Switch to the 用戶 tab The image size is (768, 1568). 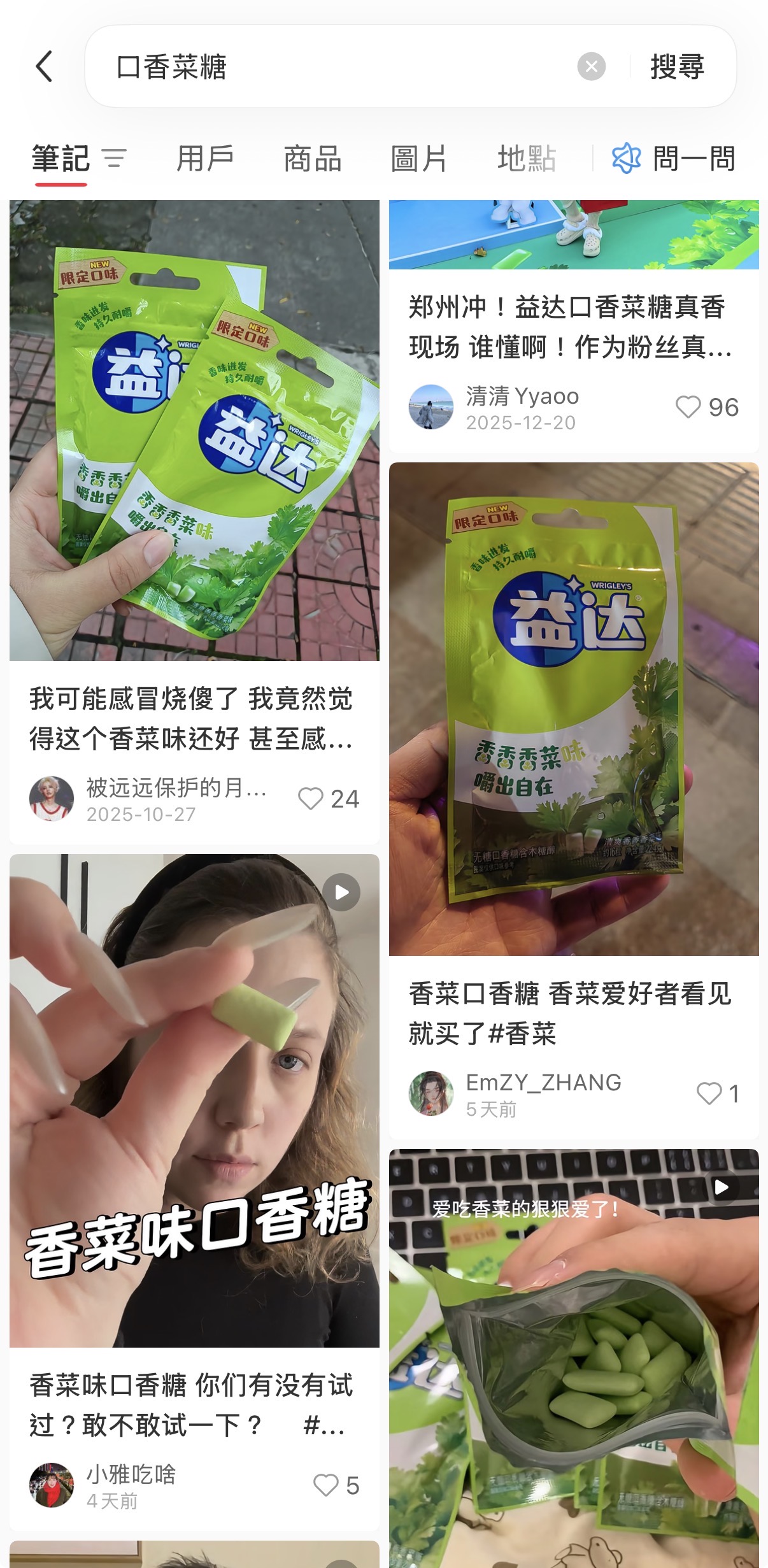pyautogui.click(x=205, y=159)
